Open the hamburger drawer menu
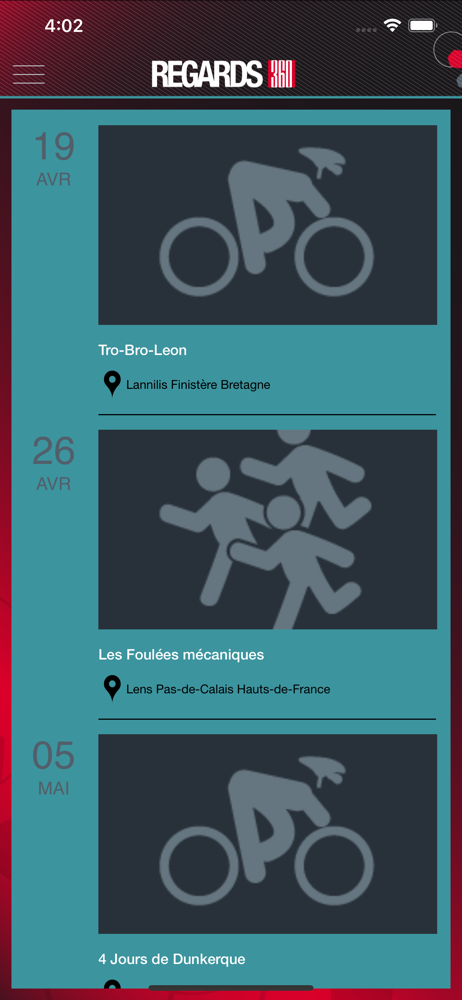The width and height of the screenshot is (462, 1000). [29, 75]
